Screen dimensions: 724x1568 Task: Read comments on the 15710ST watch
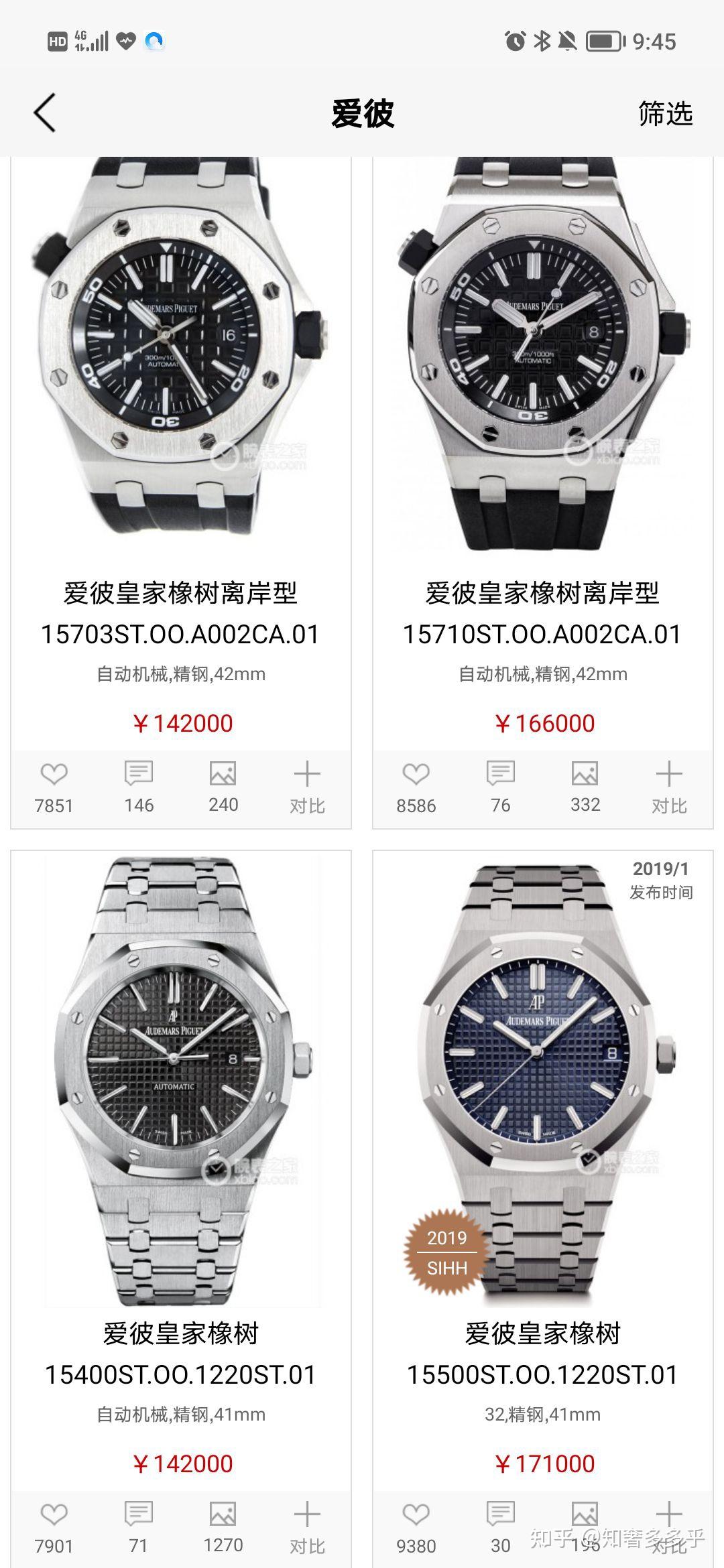[x=500, y=787]
